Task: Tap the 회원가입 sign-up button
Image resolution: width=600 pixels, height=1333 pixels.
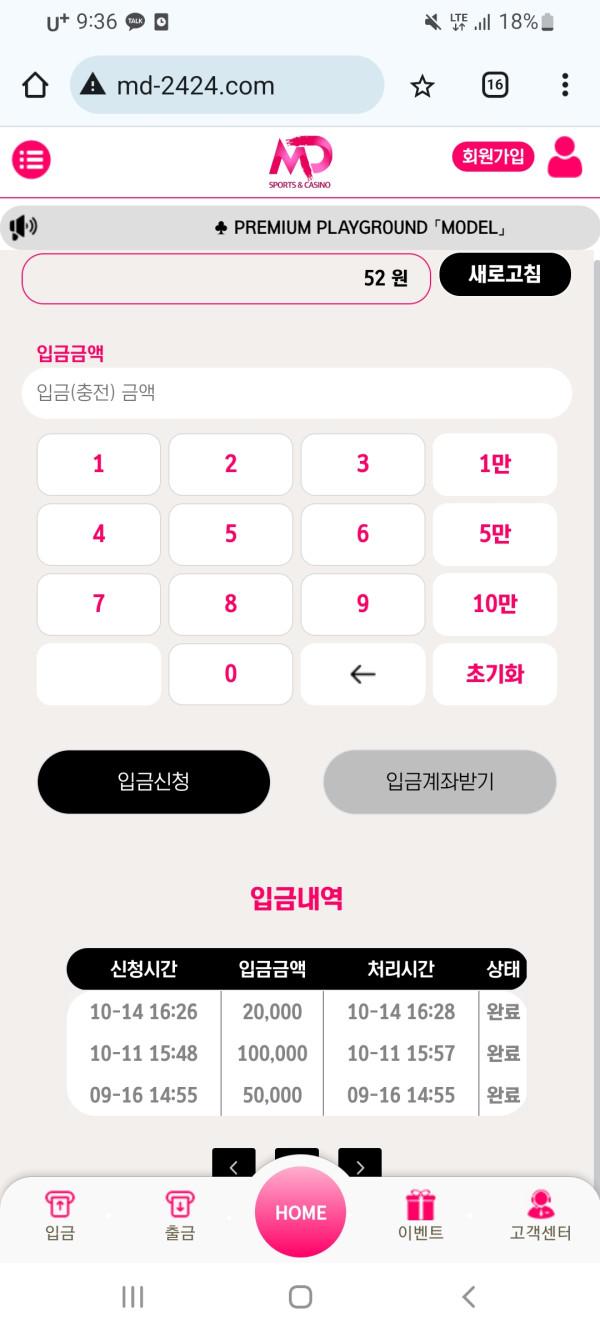Action: coord(493,157)
